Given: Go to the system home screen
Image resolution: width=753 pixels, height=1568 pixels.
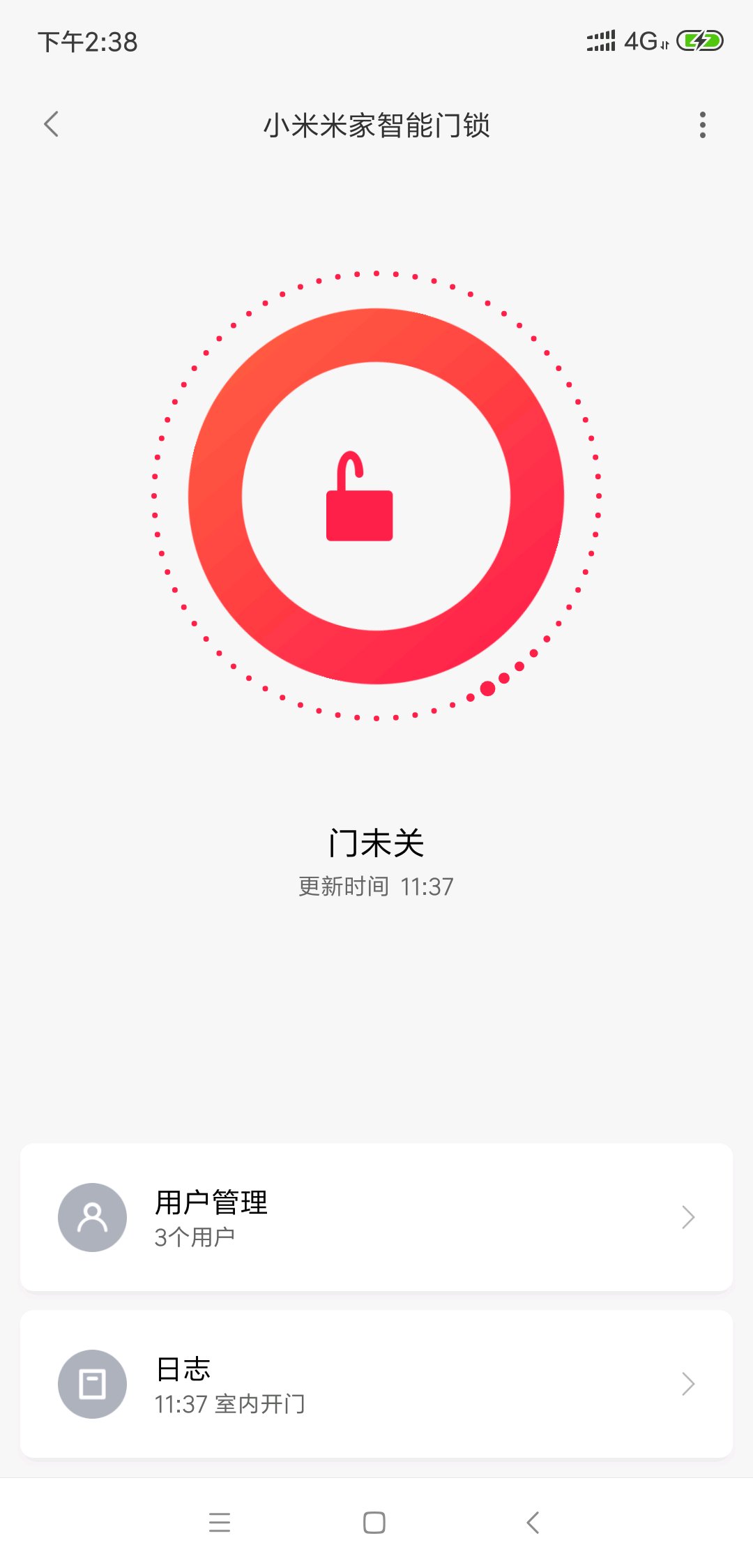Looking at the screenshot, I should [374, 1522].
